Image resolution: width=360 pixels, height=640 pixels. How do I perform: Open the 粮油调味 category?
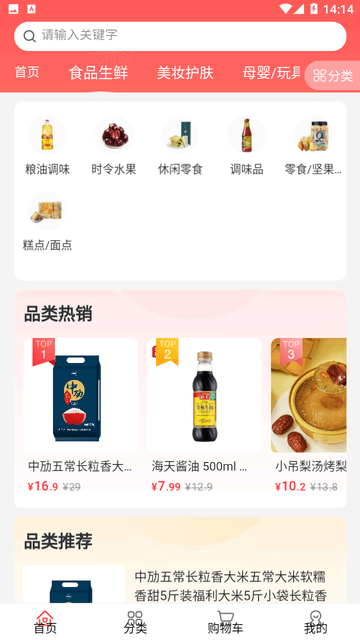[x=47, y=146]
